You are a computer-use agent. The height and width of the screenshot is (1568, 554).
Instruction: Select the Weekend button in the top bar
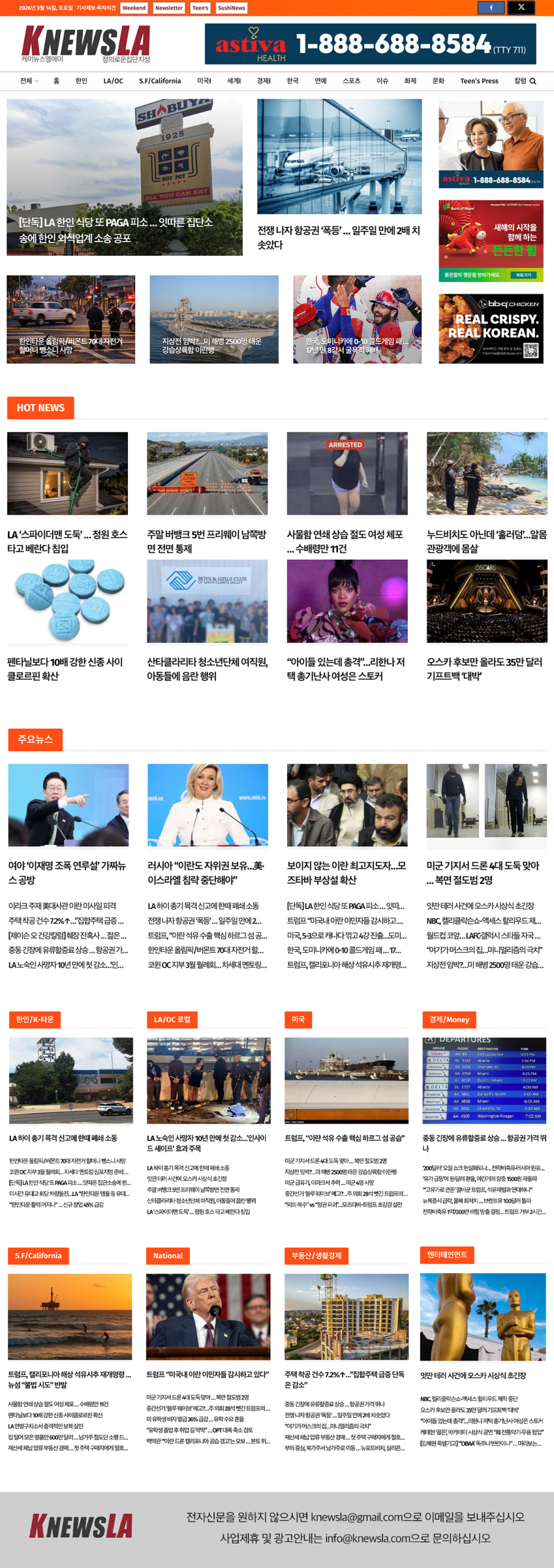coord(133,8)
